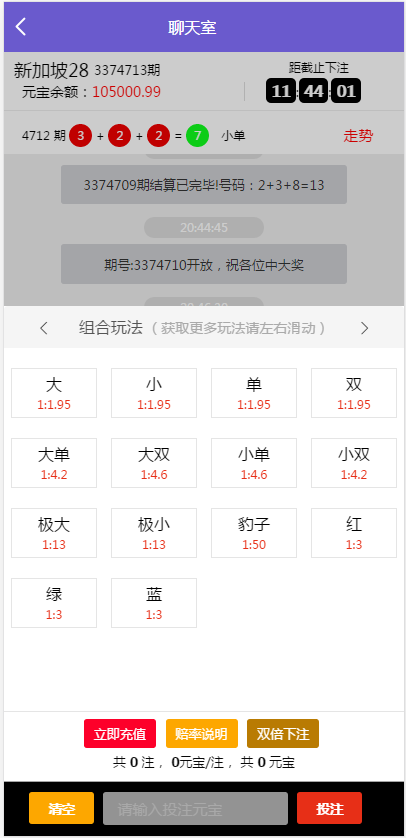Viewport: 406px width, 838px height.
Task: Select 小单 bet tile
Action: [x=254, y=463]
